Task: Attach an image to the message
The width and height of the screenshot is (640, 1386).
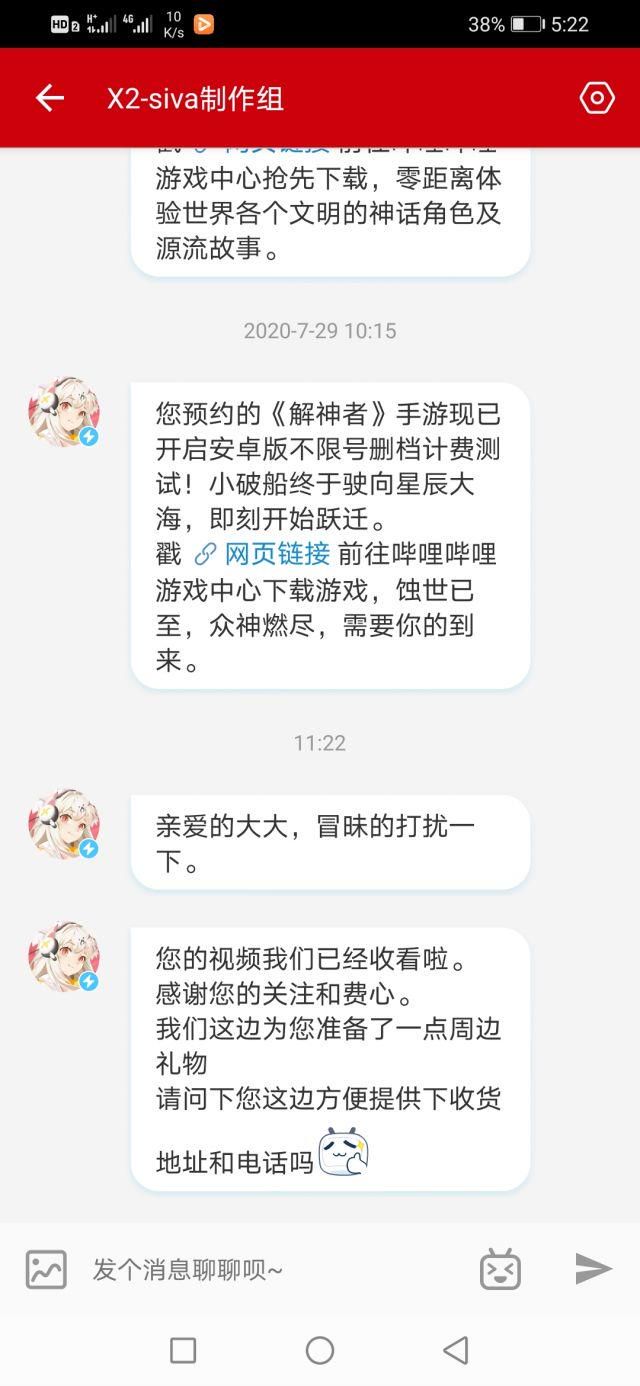Action: [46, 1269]
